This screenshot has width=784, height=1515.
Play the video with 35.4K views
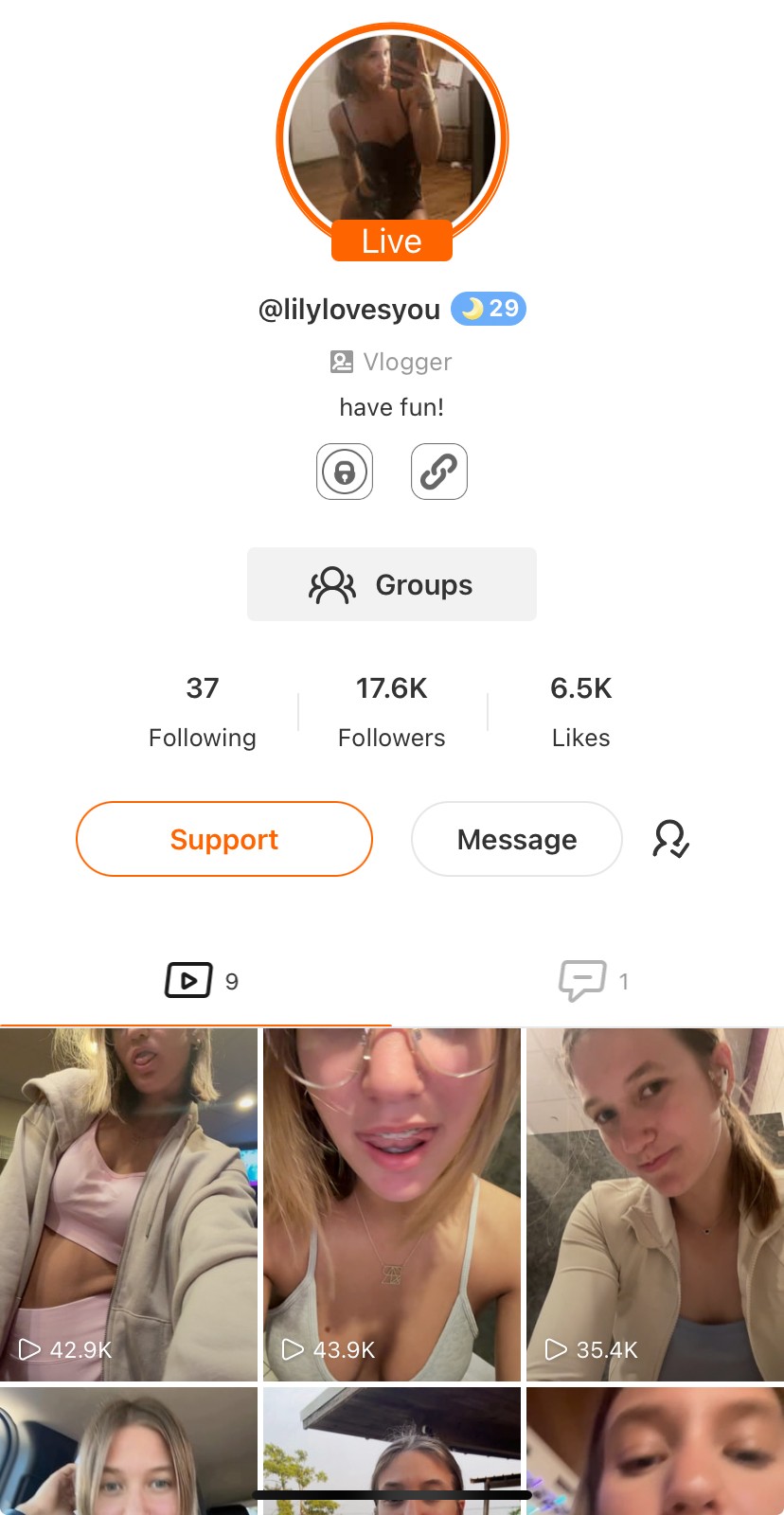[x=655, y=1203]
